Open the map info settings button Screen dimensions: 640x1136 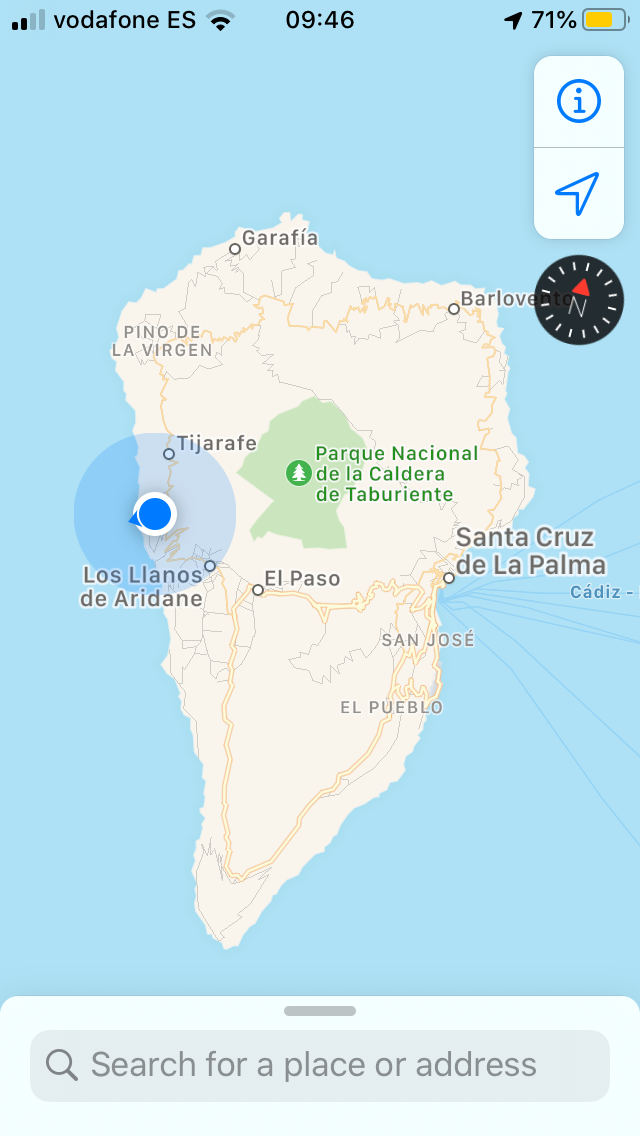click(x=578, y=101)
